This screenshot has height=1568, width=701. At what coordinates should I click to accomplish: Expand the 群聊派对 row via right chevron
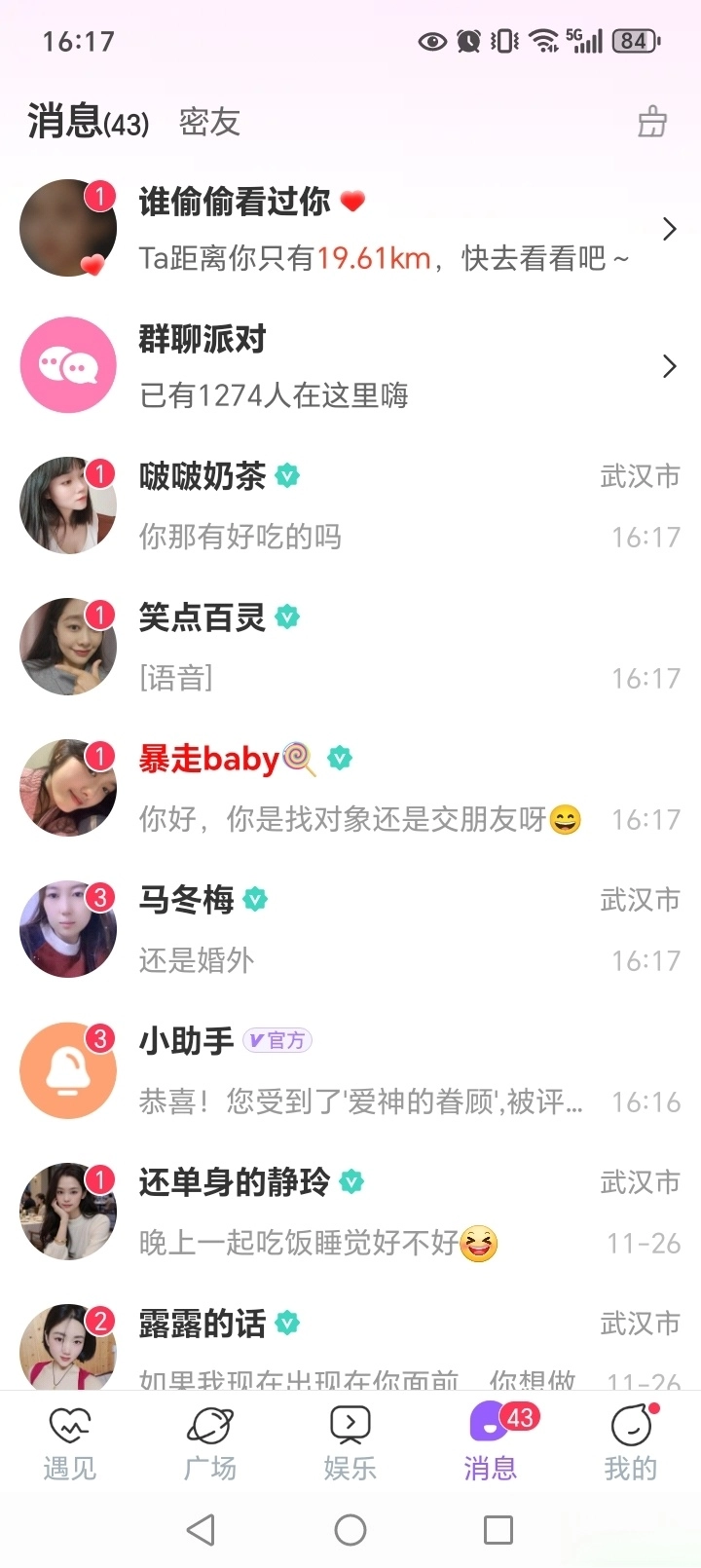click(x=669, y=366)
